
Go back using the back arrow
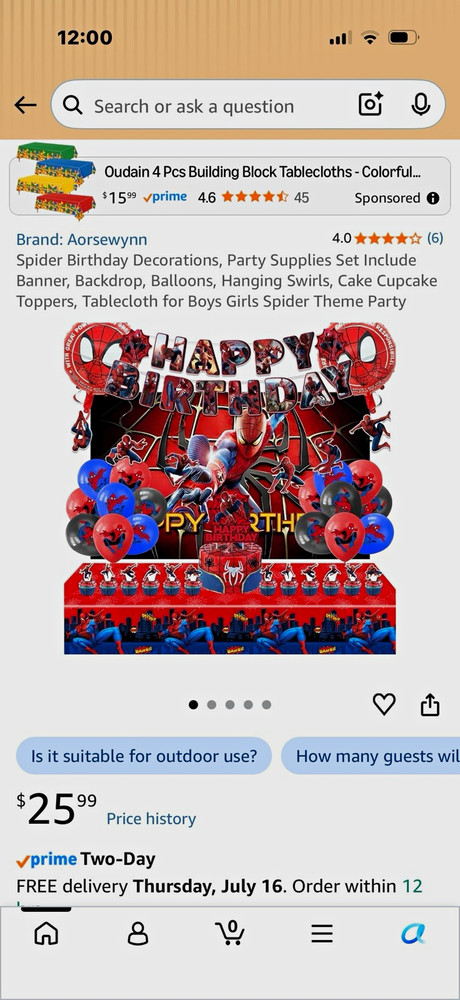point(26,105)
